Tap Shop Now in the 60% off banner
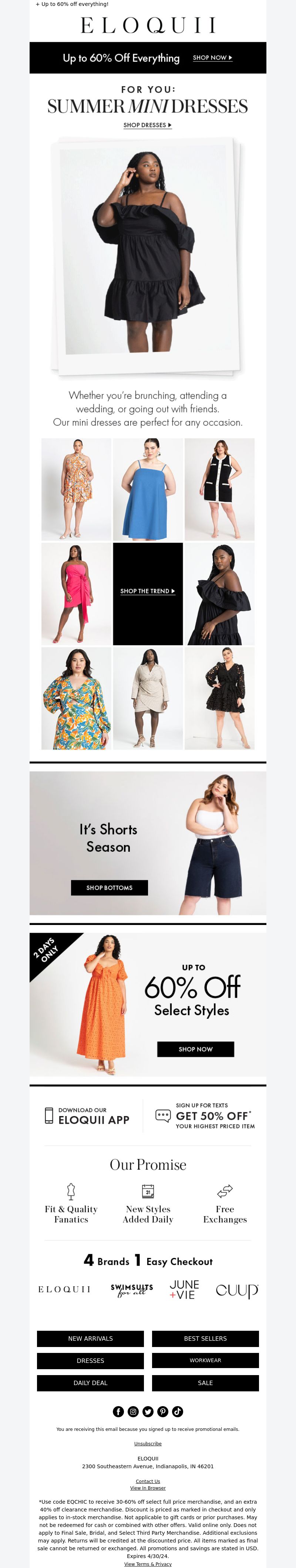Viewport: 296px width, 1568px height. (212, 58)
